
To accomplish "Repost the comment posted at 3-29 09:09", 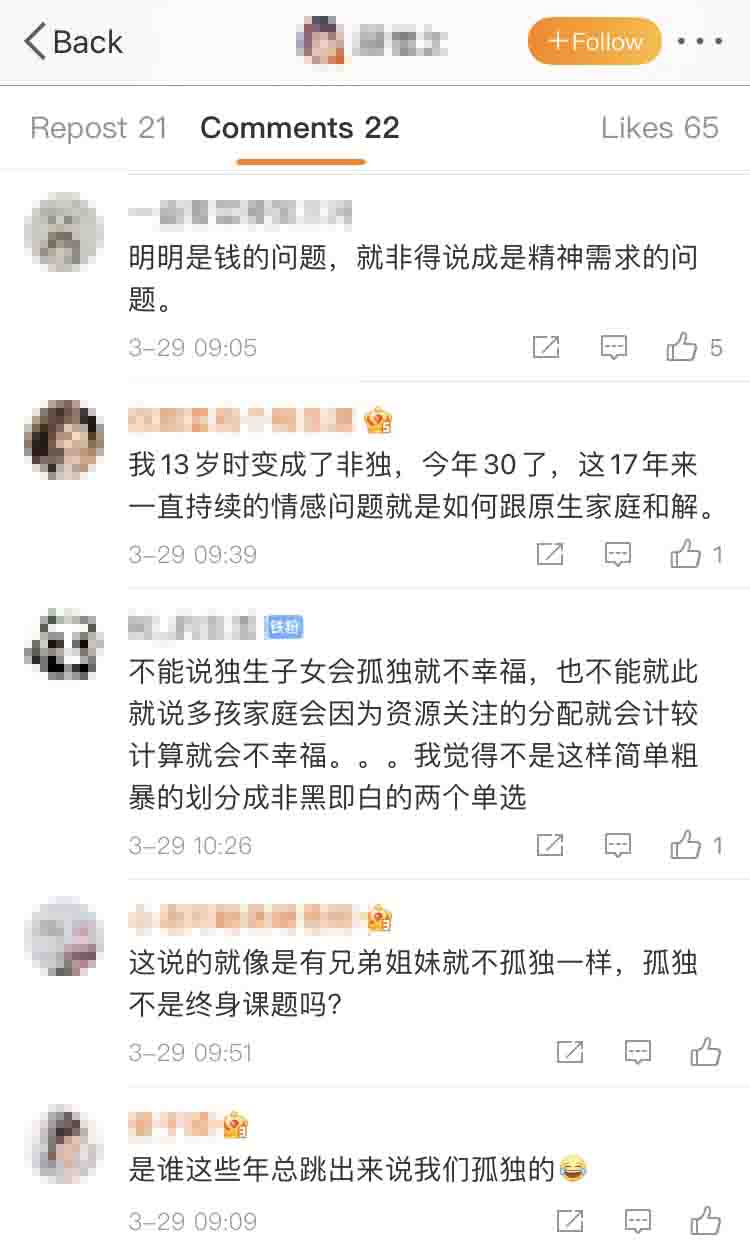I will click(x=570, y=1221).
